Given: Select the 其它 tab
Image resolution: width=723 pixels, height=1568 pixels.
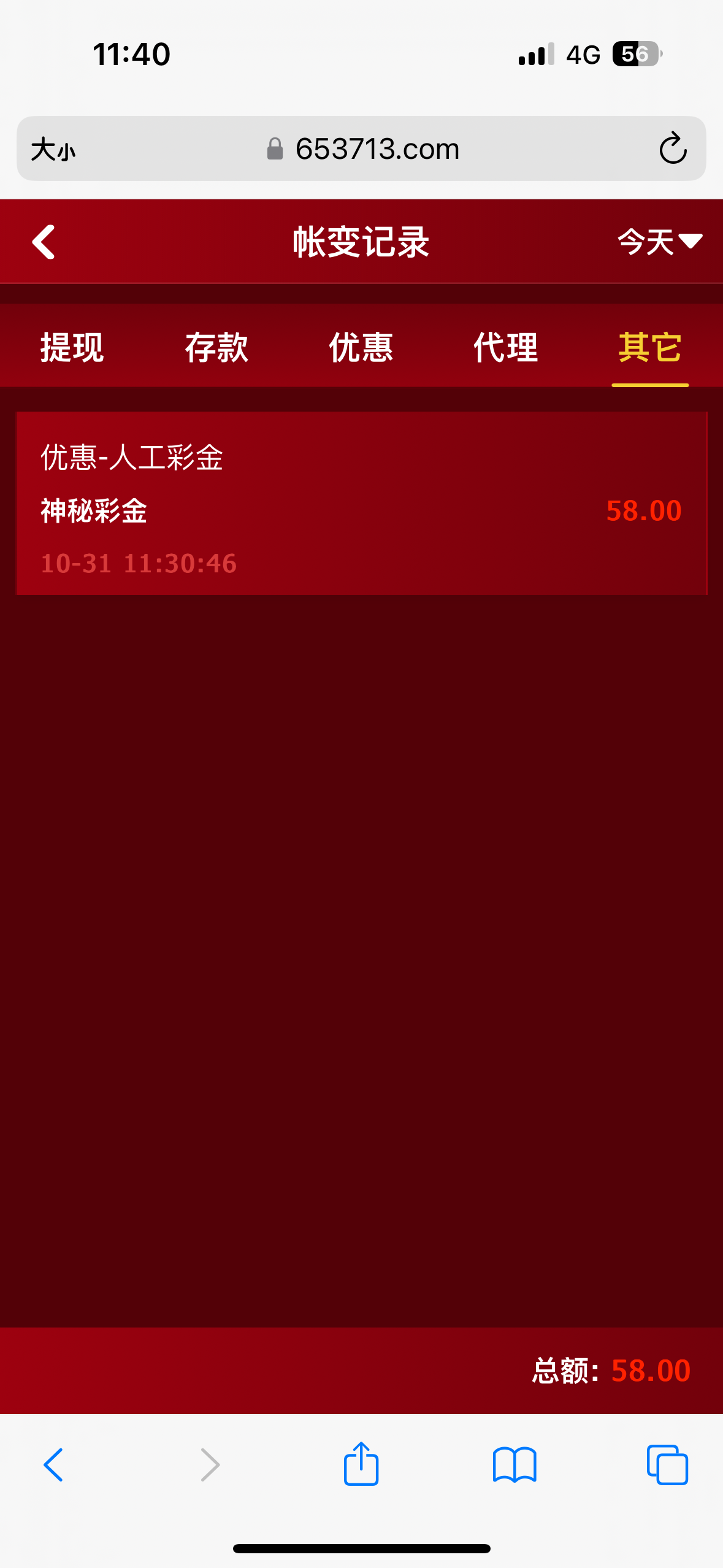Looking at the screenshot, I should coord(650,347).
